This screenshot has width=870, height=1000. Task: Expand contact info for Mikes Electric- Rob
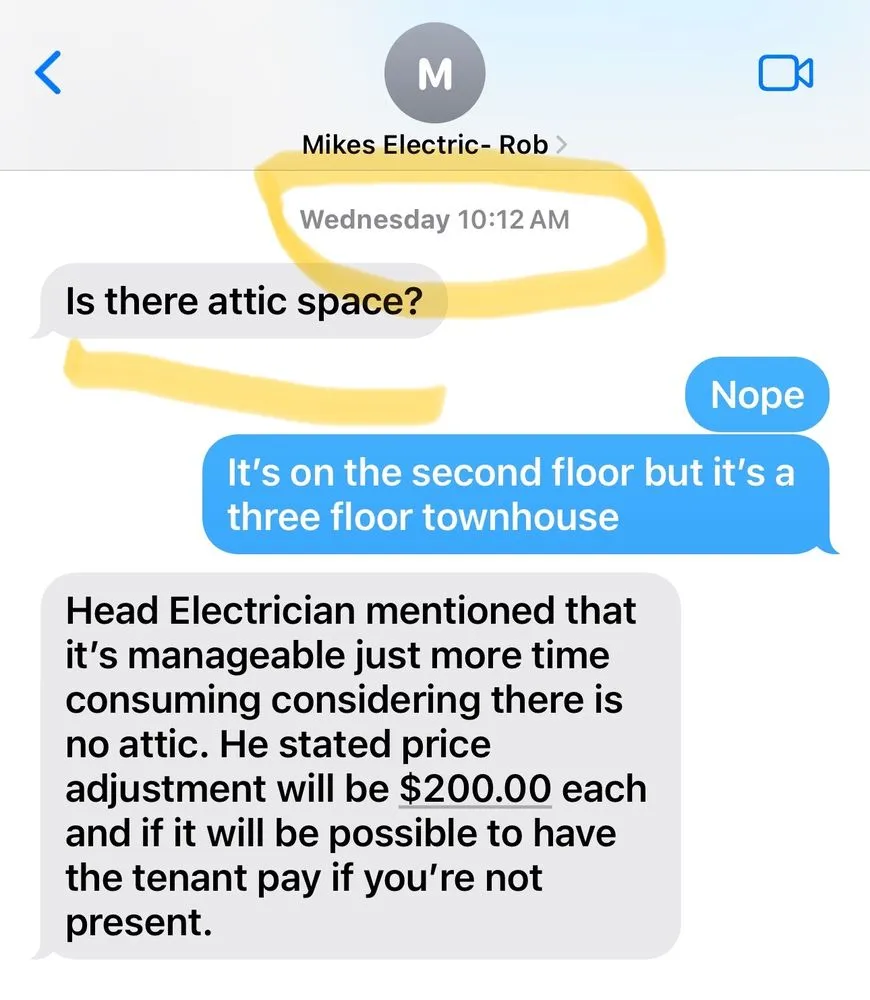562,143
